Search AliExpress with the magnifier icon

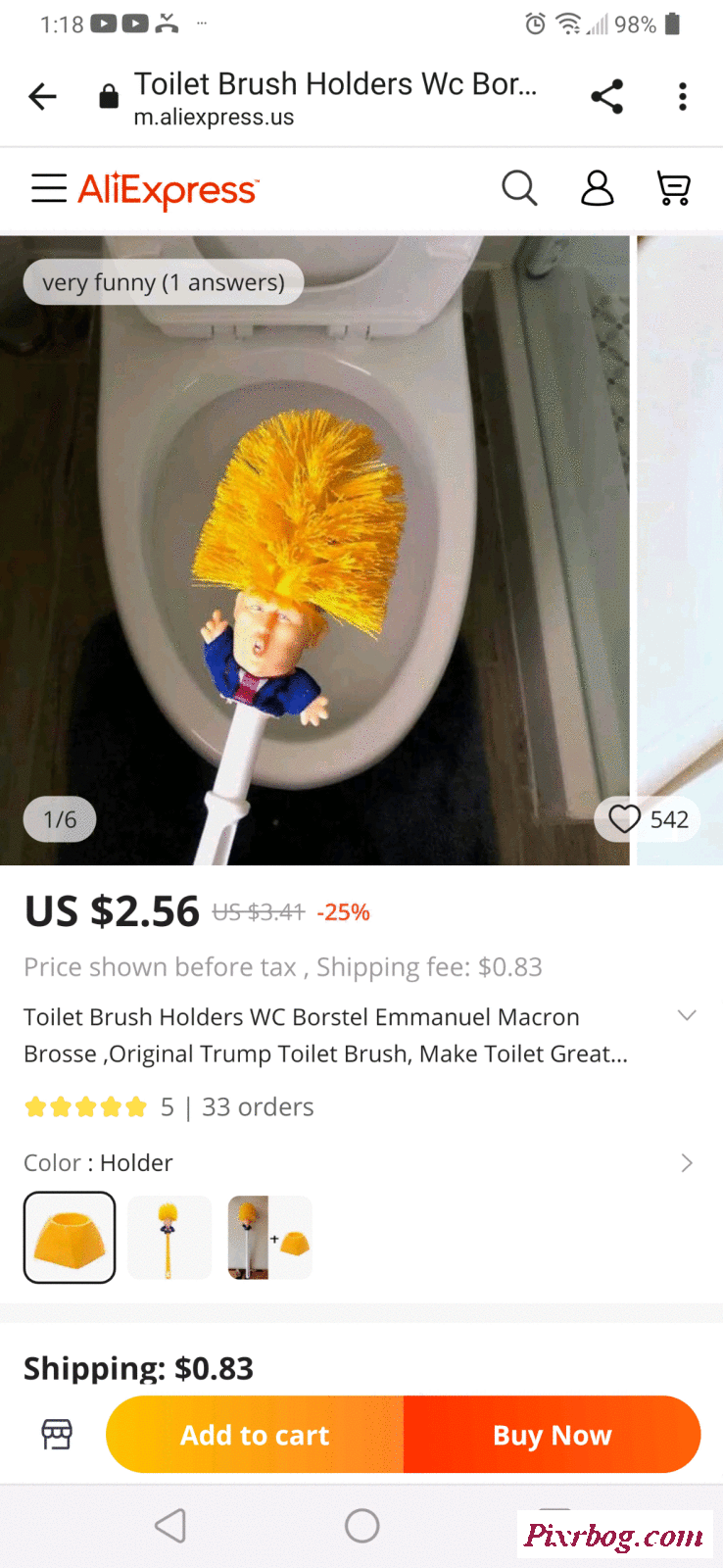(x=519, y=187)
